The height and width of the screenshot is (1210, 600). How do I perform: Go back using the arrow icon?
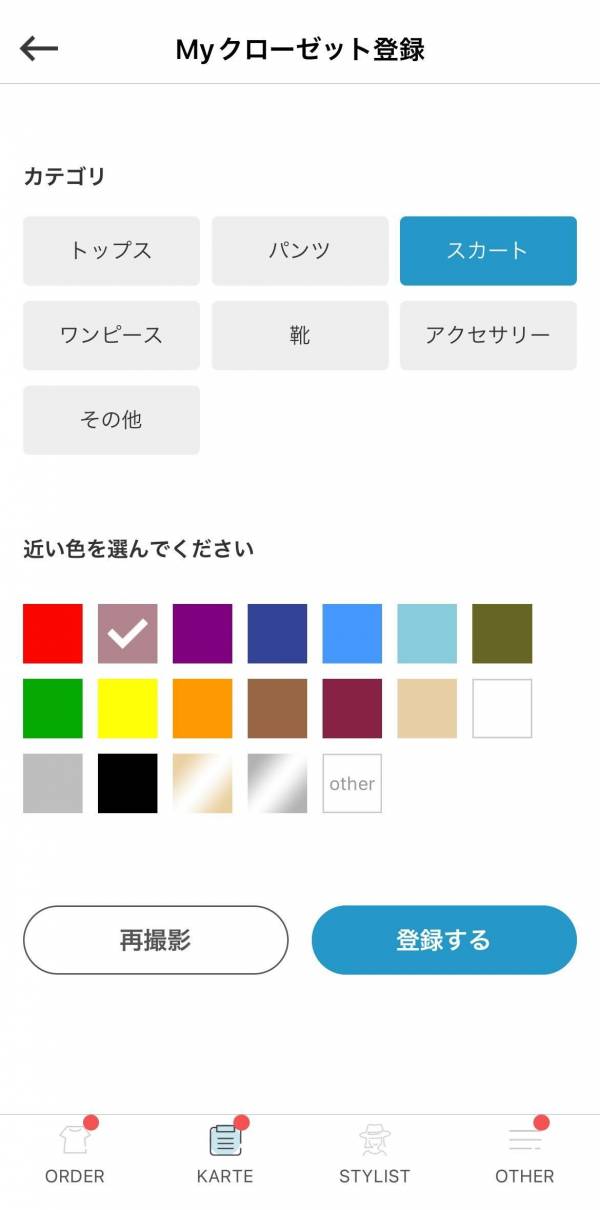[40, 48]
